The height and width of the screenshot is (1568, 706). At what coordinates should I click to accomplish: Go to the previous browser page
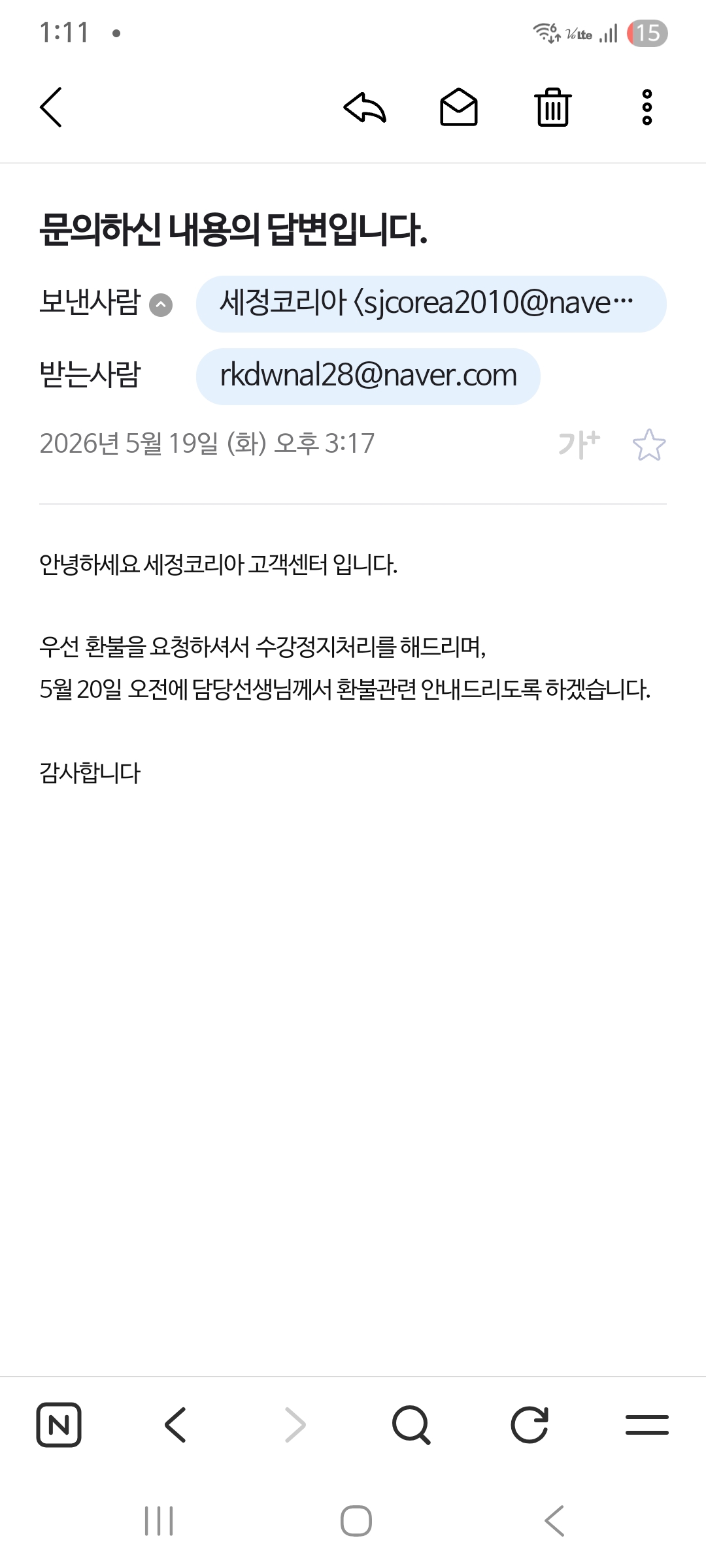[x=176, y=1425]
